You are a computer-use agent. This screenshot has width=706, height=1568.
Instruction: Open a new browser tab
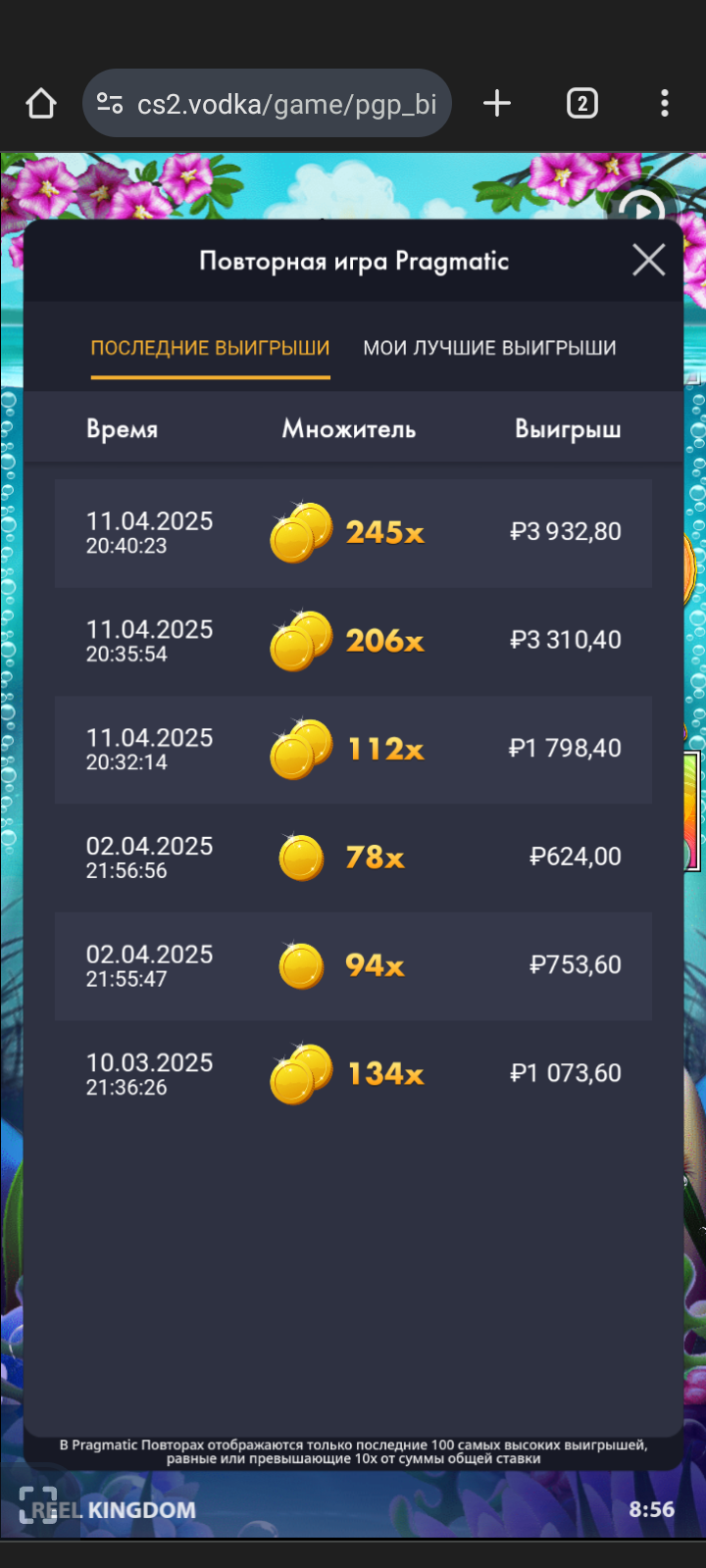[x=497, y=103]
